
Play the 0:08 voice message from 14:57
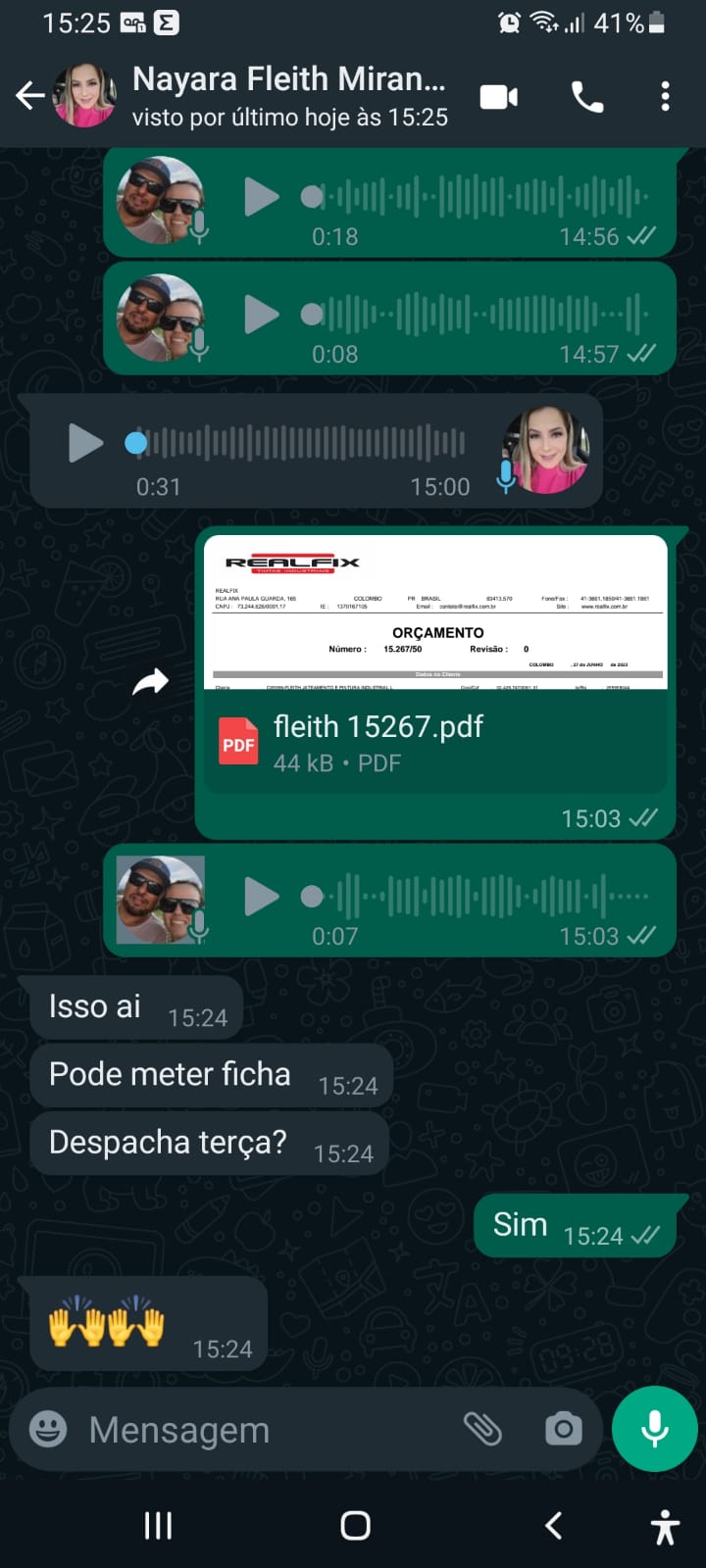click(x=261, y=315)
